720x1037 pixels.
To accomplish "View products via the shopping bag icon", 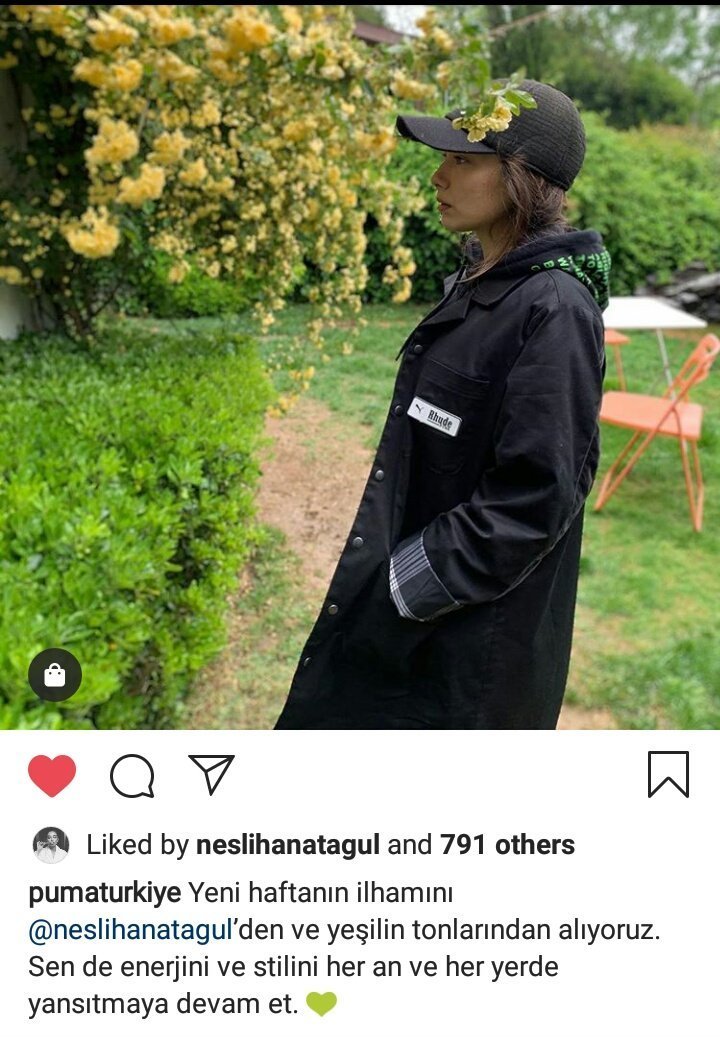I will click(x=55, y=675).
